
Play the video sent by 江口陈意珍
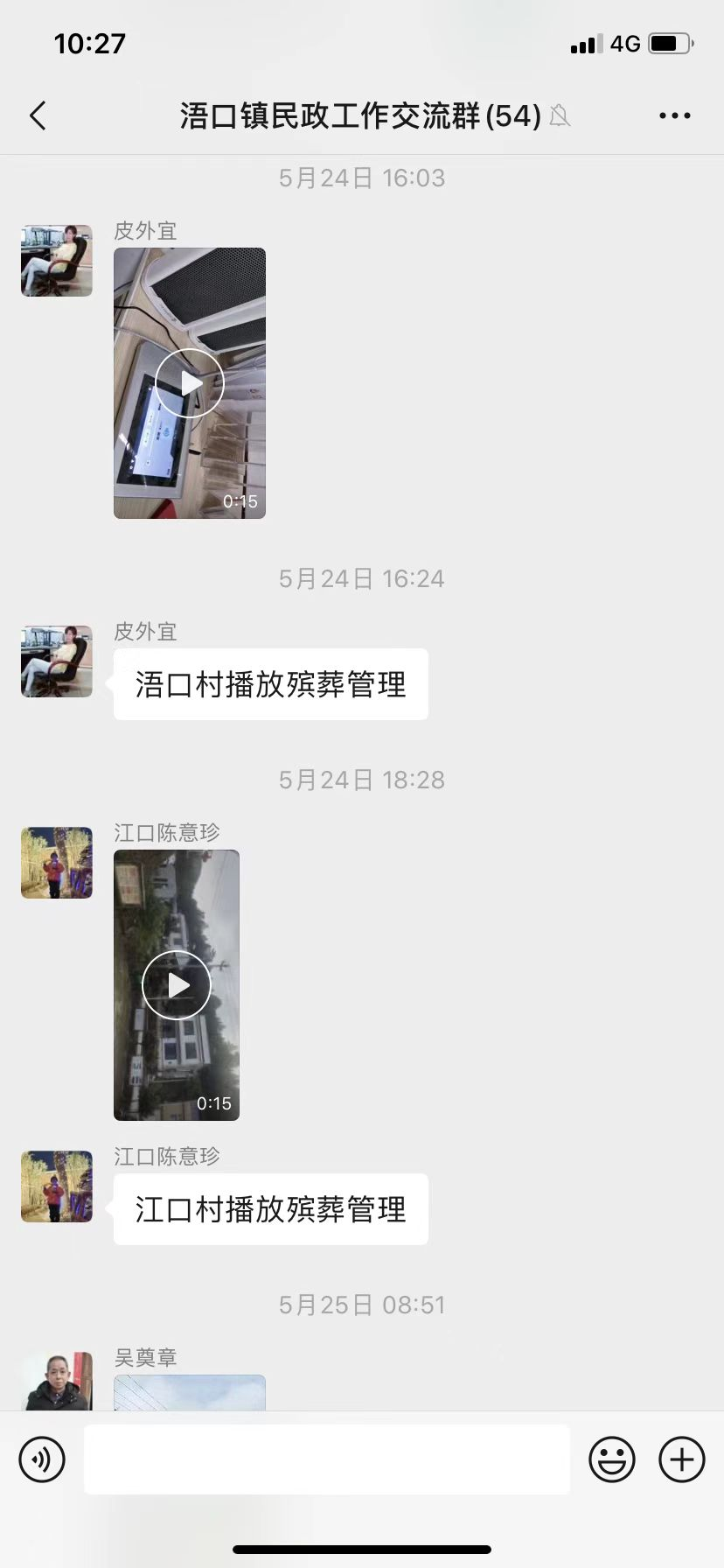177,985
